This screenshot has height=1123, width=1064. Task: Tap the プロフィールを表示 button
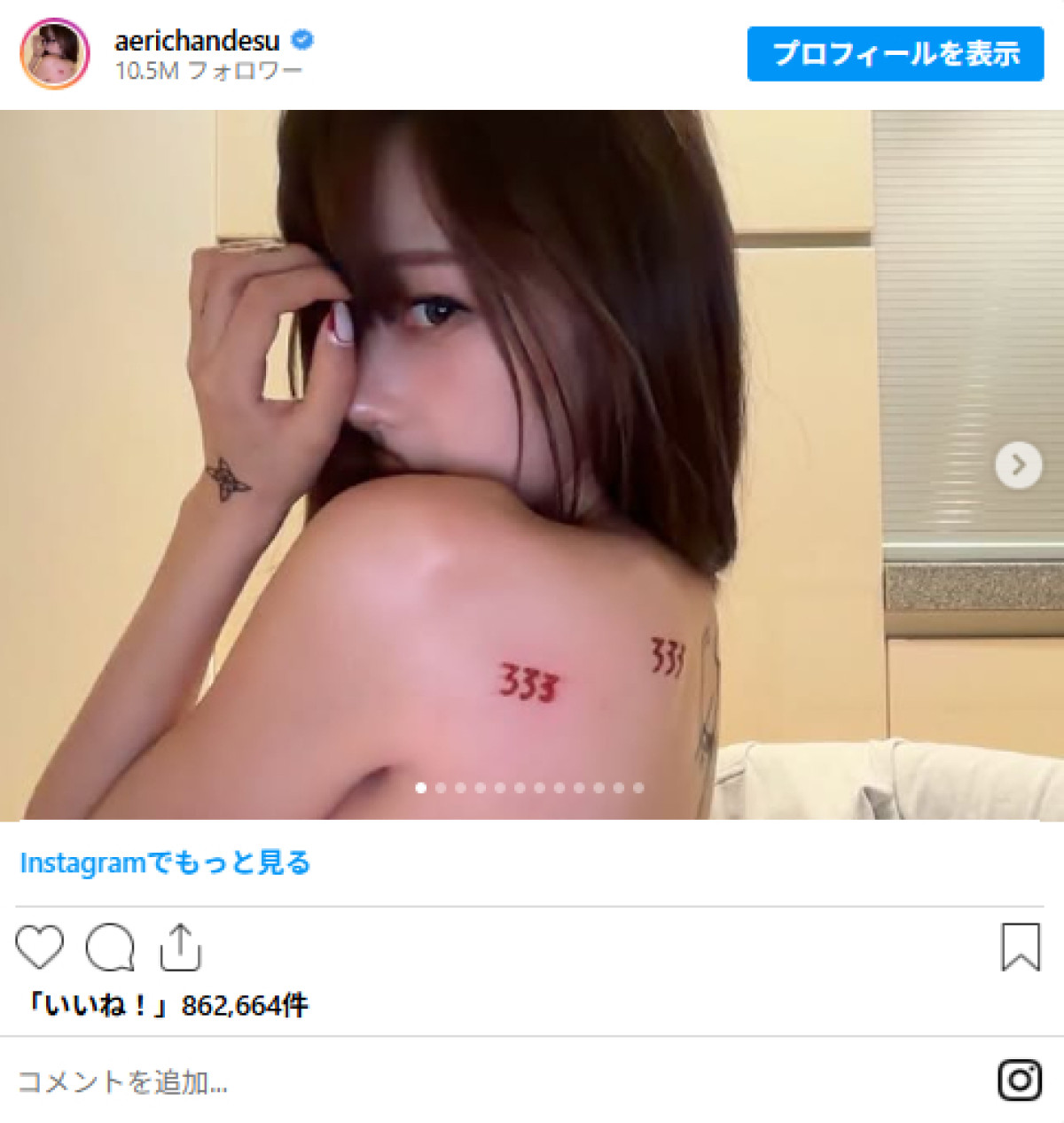pyautogui.click(x=895, y=54)
